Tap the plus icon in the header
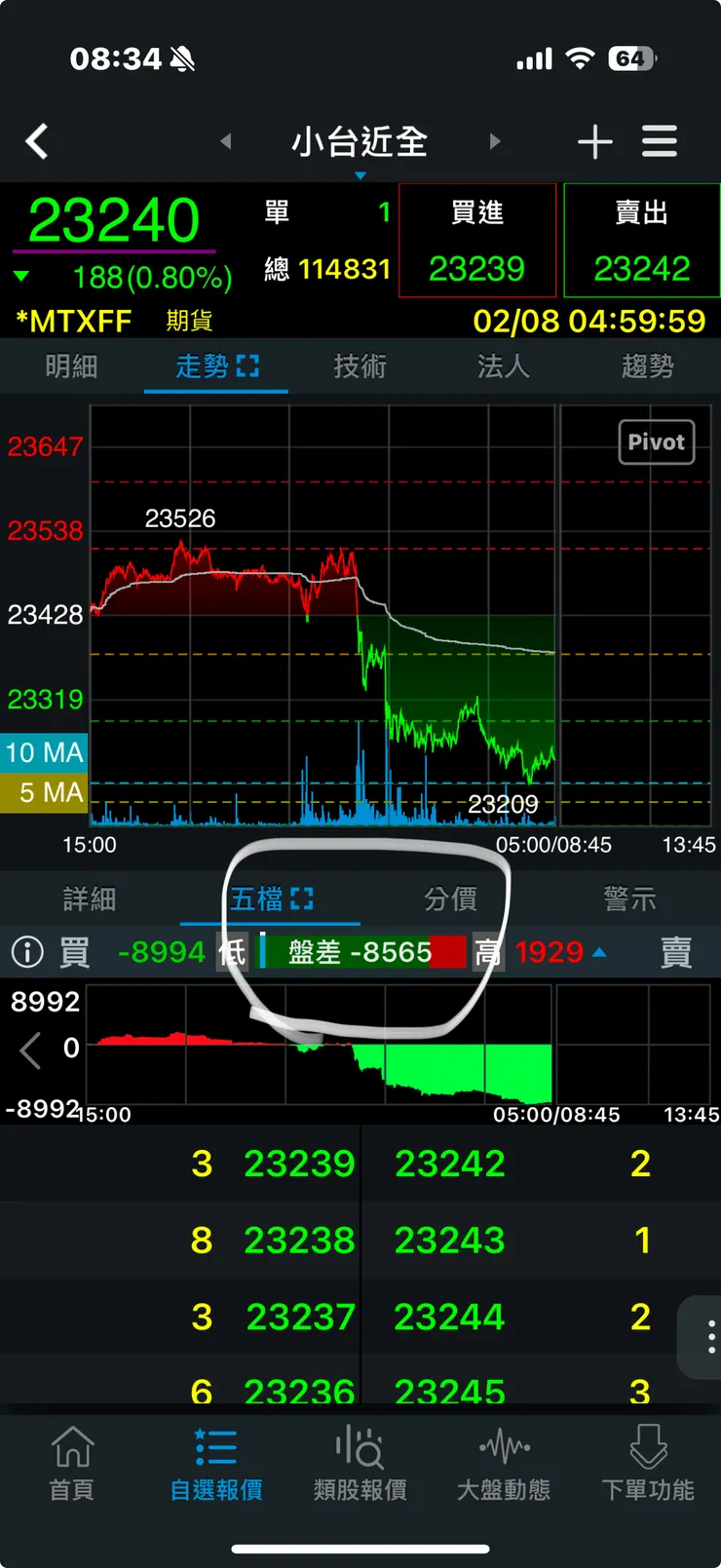The image size is (721, 1568). click(x=594, y=142)
